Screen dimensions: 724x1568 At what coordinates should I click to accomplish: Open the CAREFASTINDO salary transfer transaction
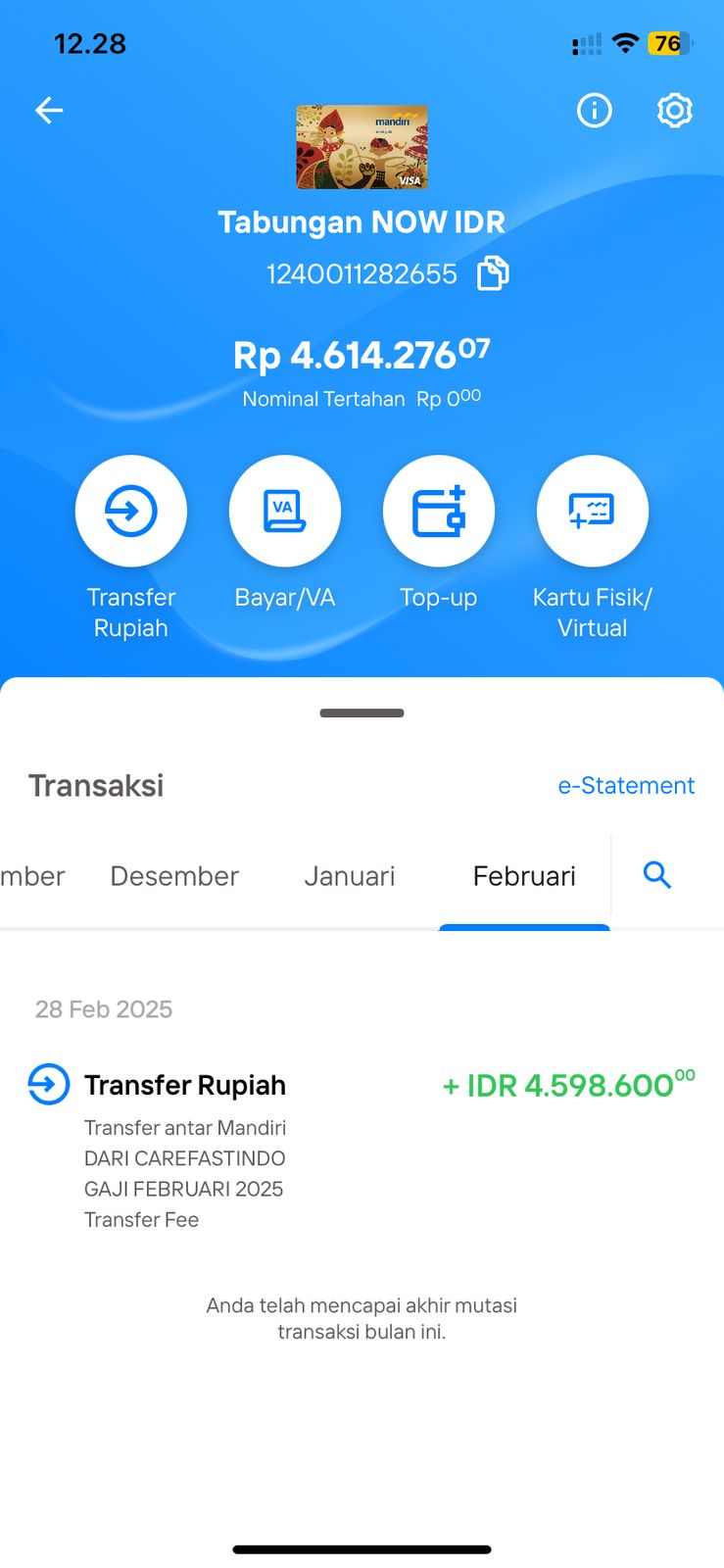point(362,1147)
